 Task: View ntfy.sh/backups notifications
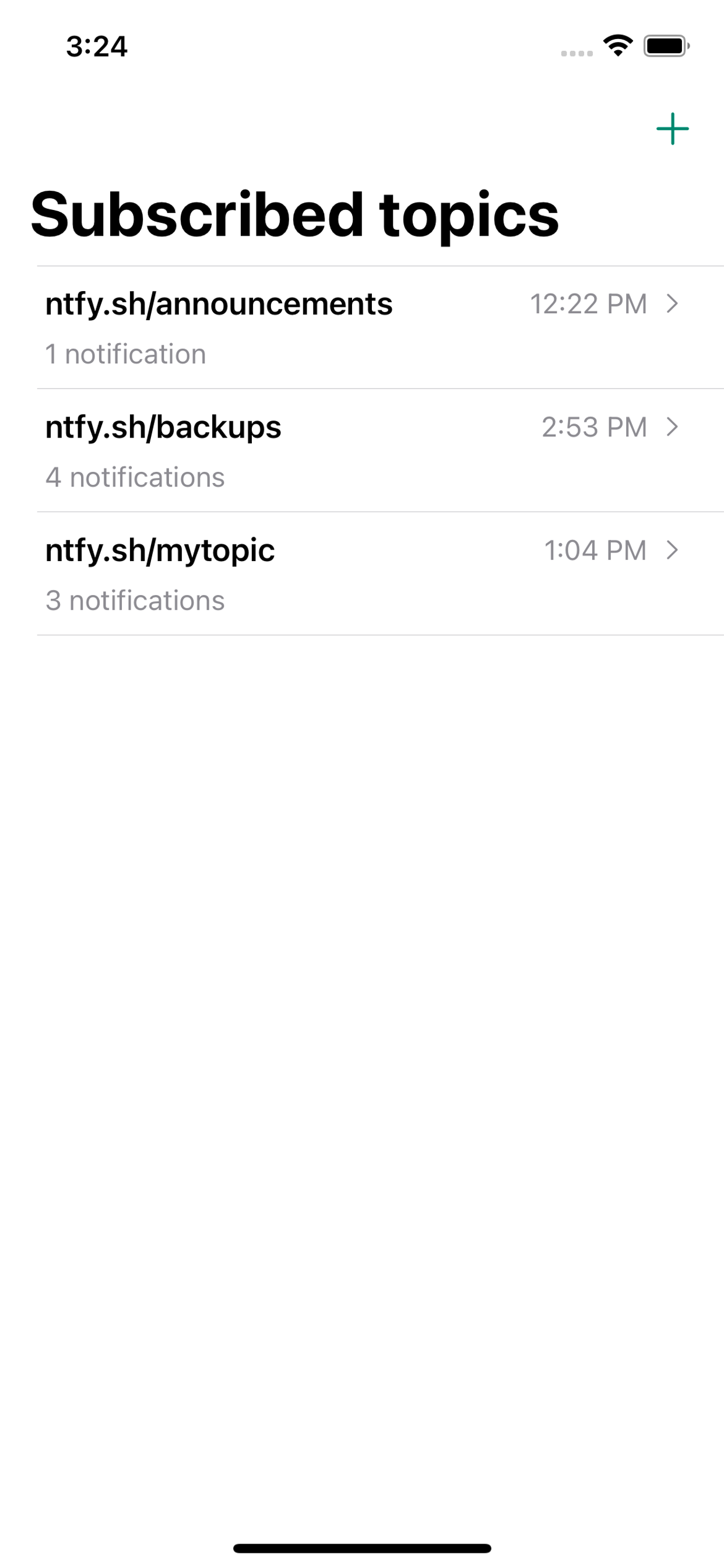click(361, 450)
